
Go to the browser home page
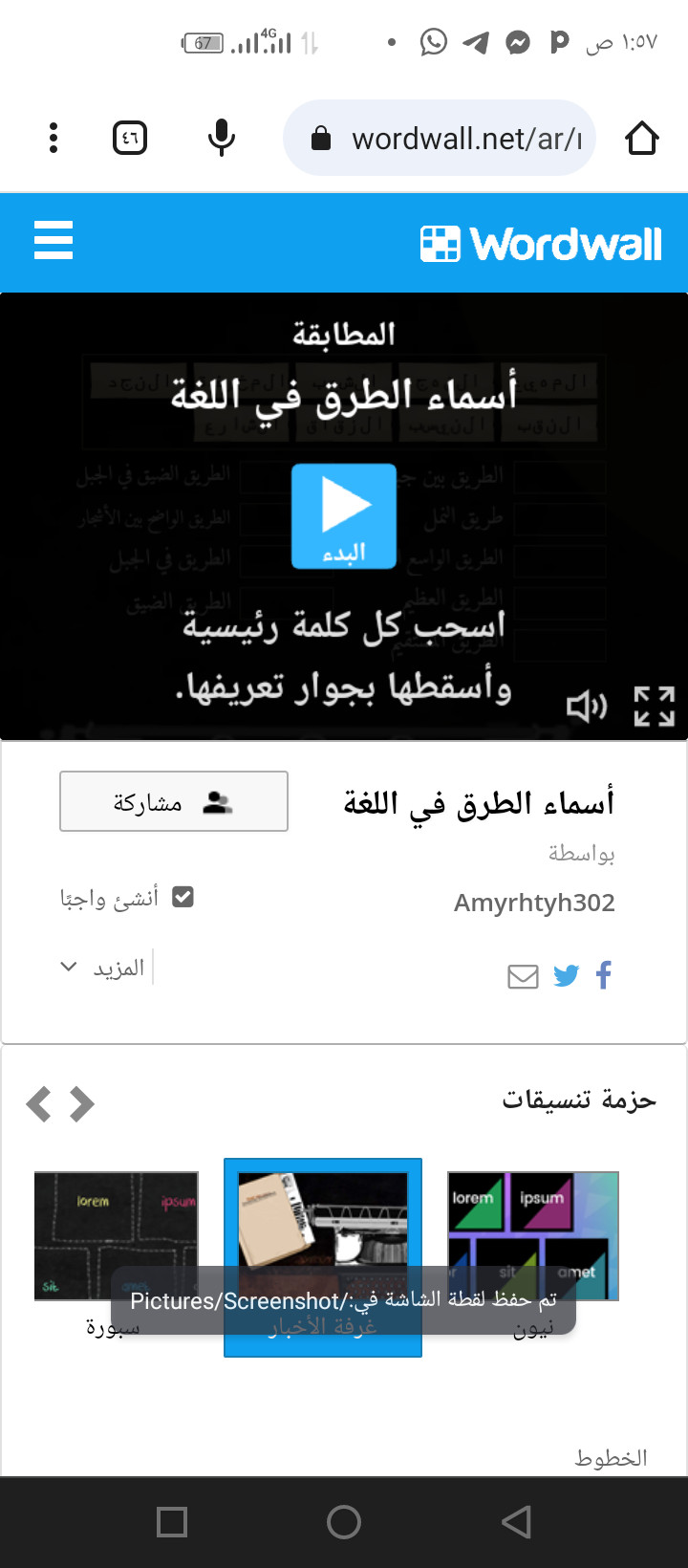(x=642, y=139)
